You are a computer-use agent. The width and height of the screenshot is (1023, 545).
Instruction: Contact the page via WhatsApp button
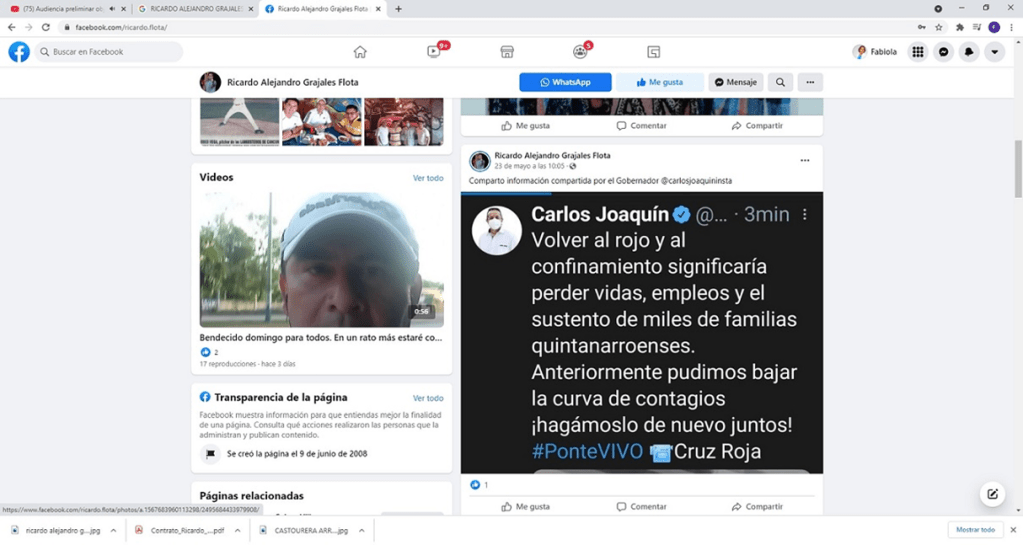click(565, 82)
